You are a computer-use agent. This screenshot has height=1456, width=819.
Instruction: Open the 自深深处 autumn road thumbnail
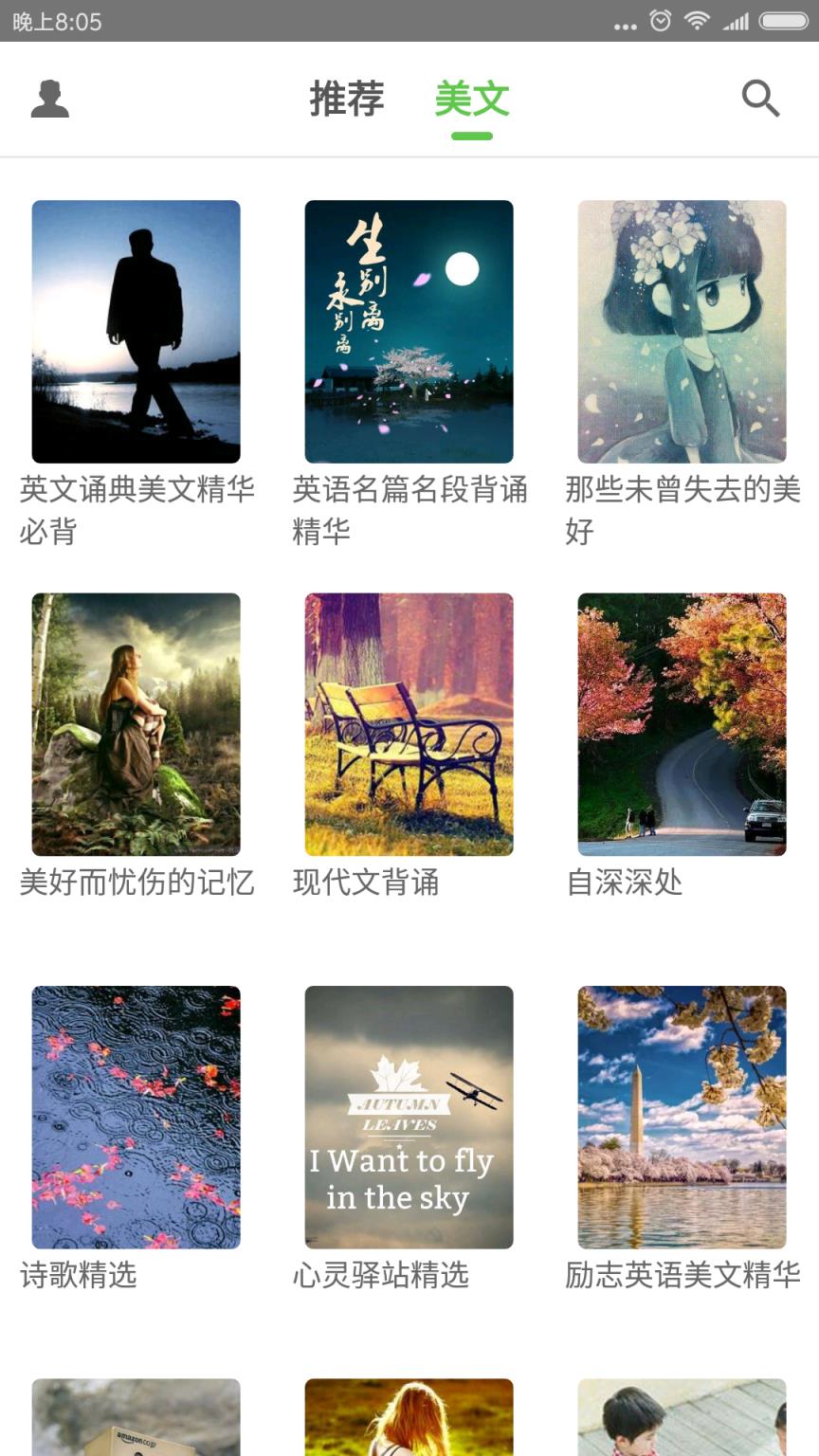682,723
